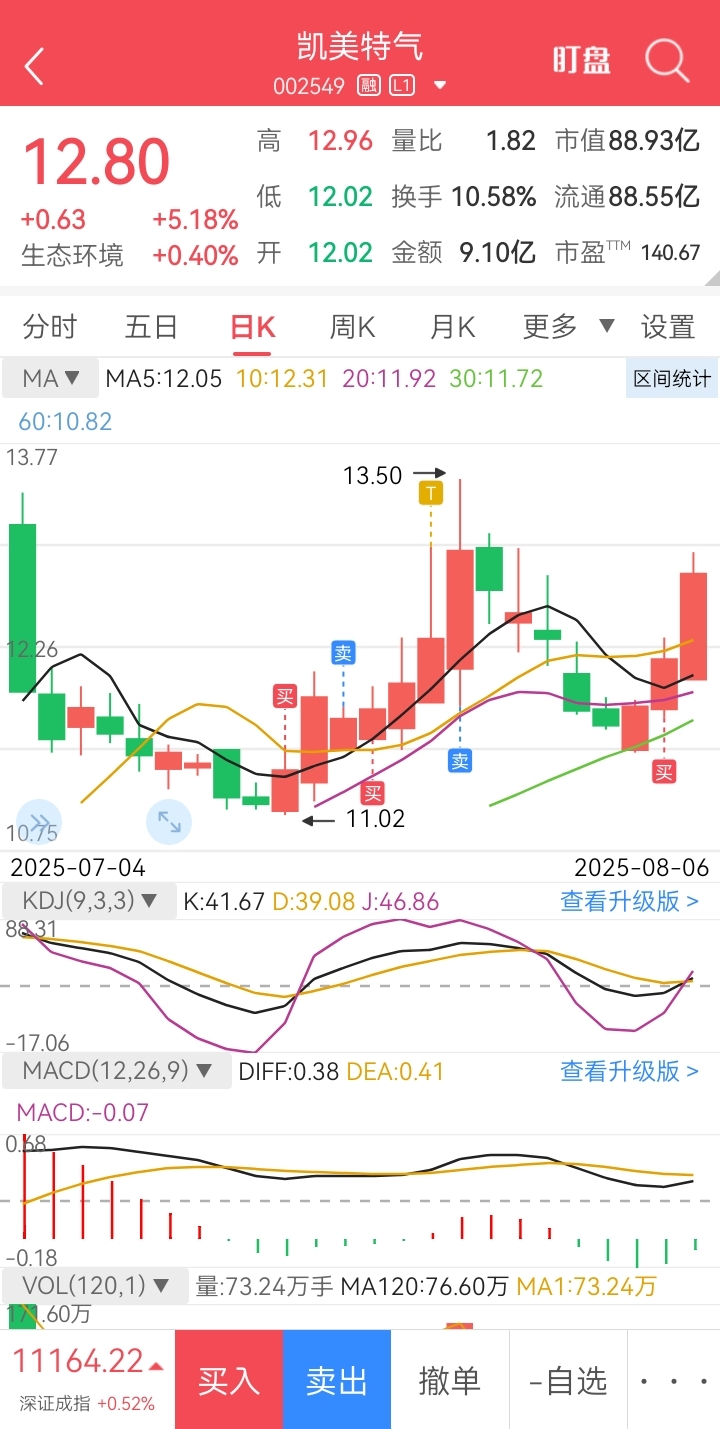The width and height of the screenshot is (720, 1429).
Task: Open chart 设置 settings
Action: point(668,326)
